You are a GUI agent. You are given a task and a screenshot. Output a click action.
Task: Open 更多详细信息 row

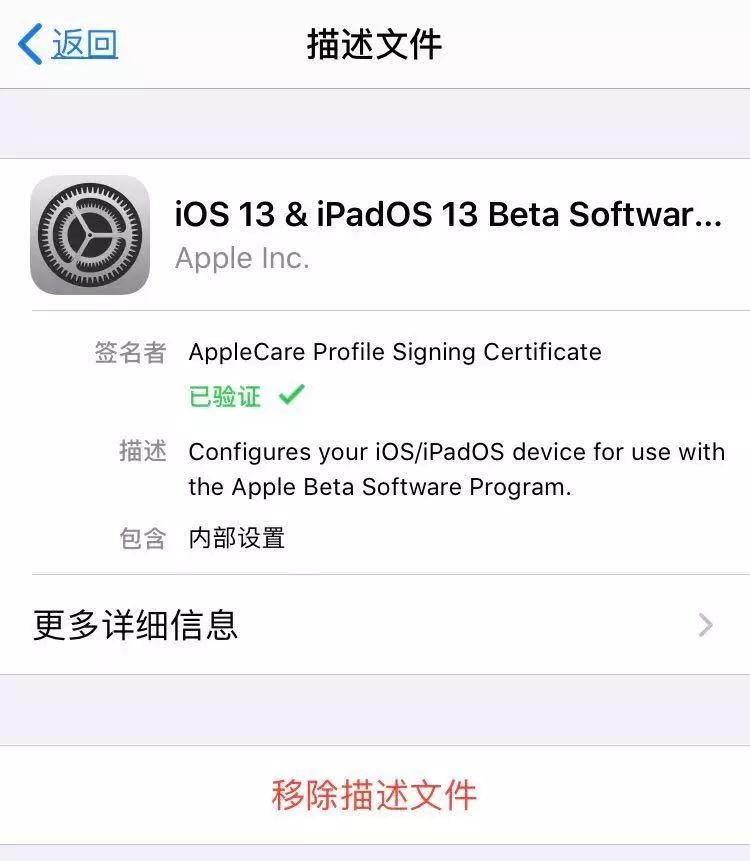pyautogui.click(x=374, y=625)
